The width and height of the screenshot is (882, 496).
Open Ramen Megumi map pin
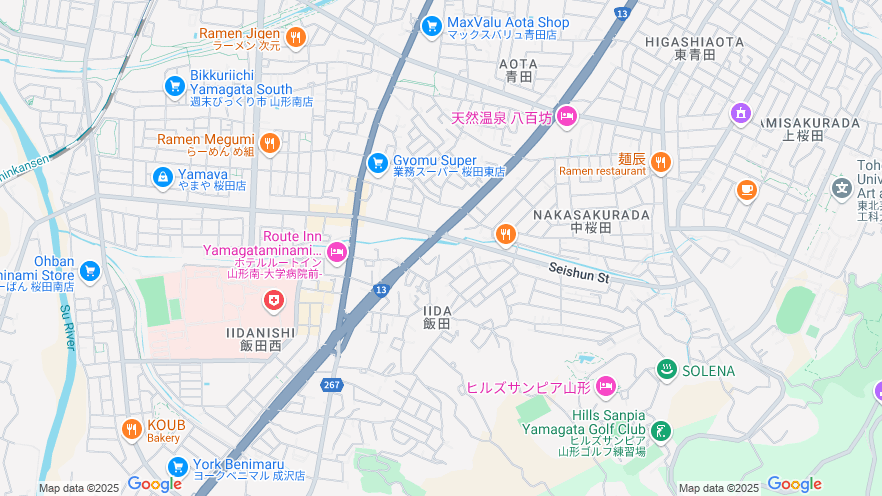coord(269,144)
